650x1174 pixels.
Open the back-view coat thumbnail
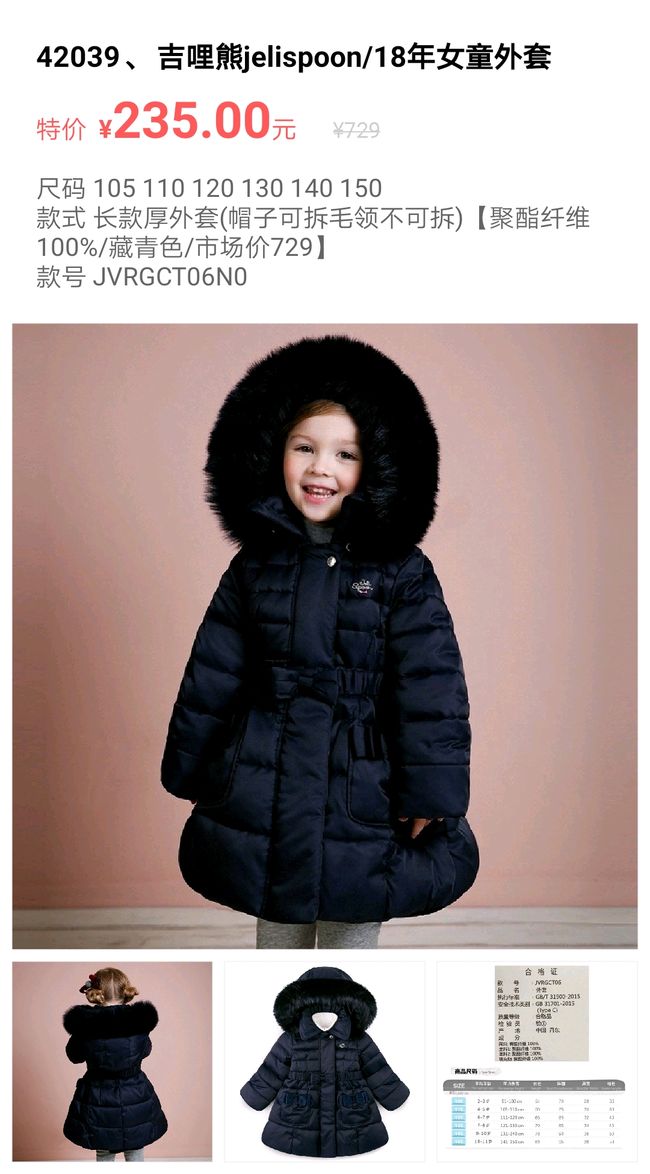pyautogui.click(x=112, y=1061)
